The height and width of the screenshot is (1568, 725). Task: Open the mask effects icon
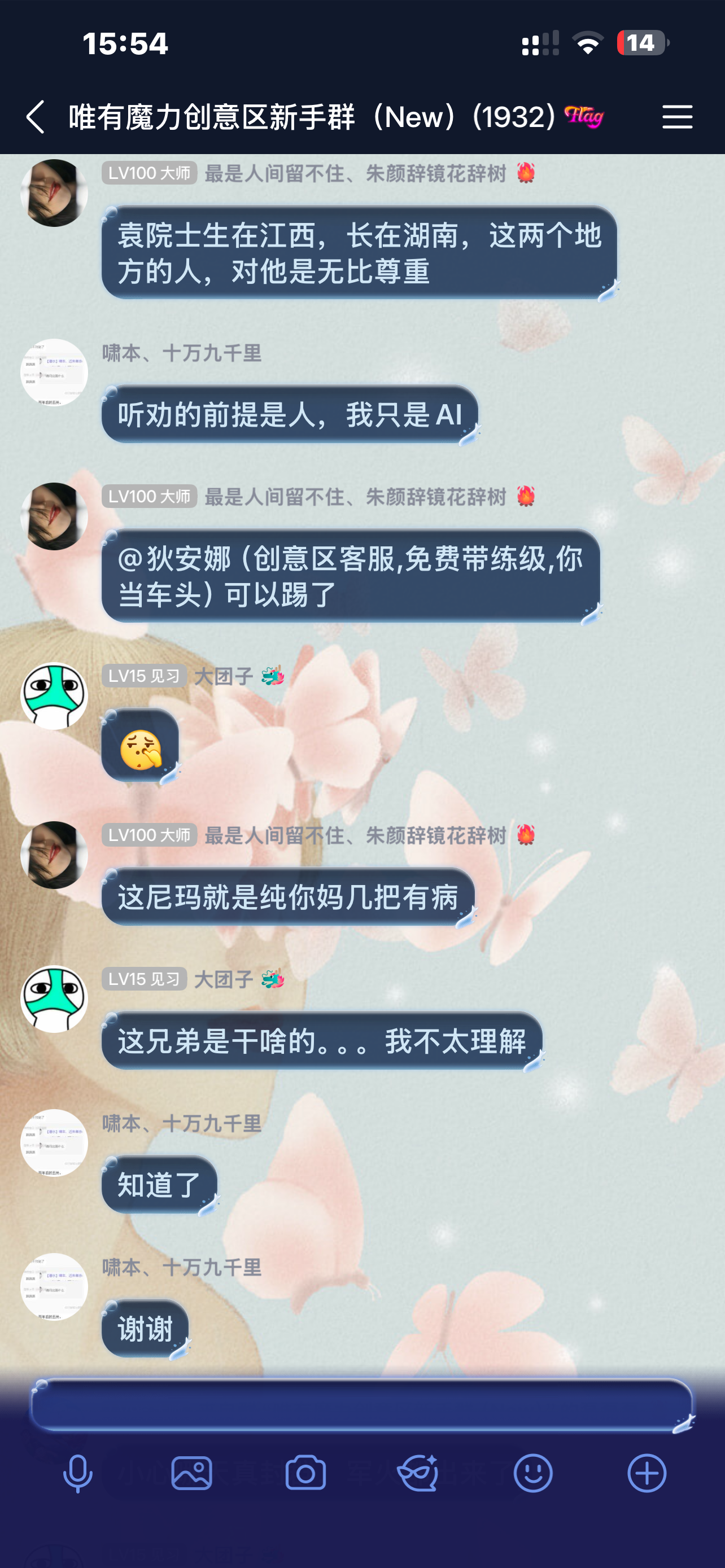418,1474
